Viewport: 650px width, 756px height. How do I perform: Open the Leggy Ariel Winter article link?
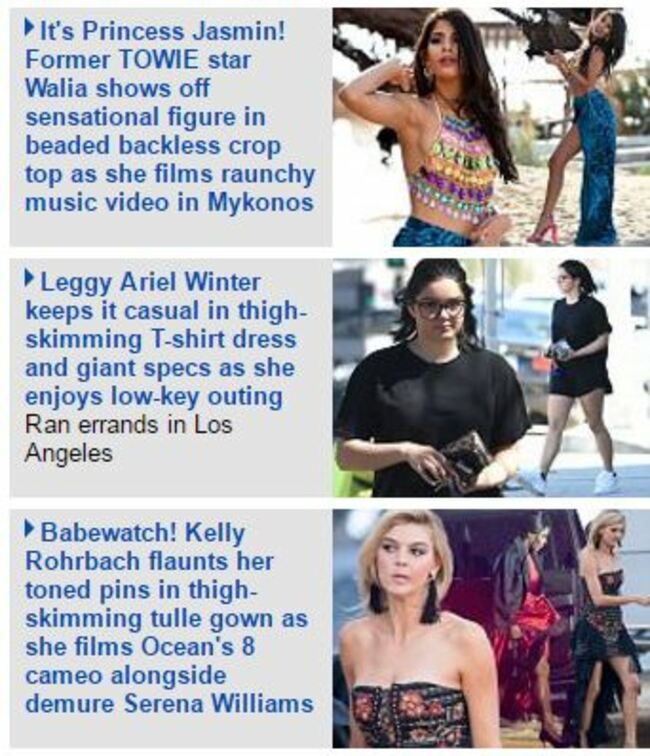(165, 339)
